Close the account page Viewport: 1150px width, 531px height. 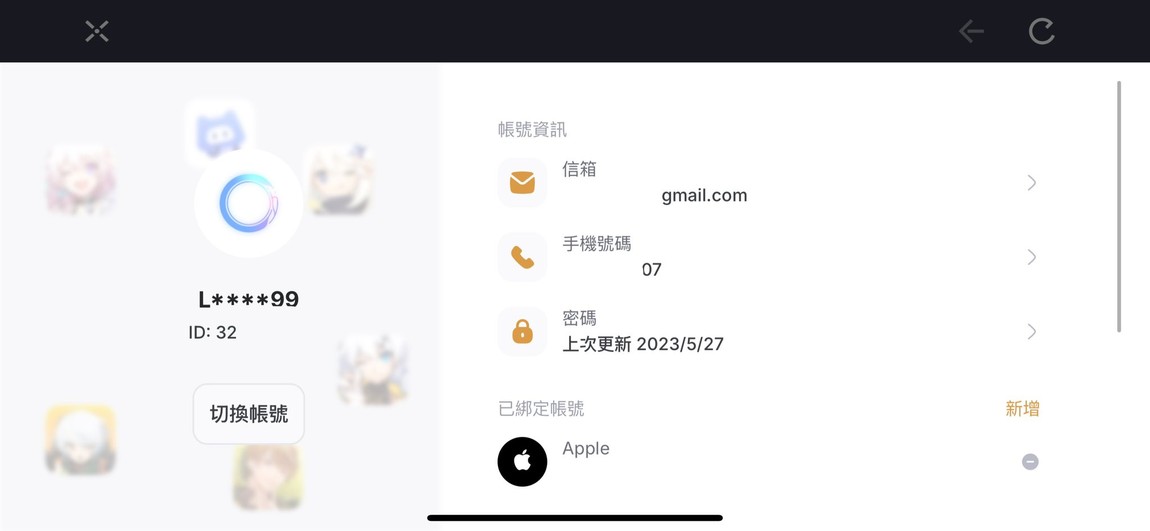(97, 31)
